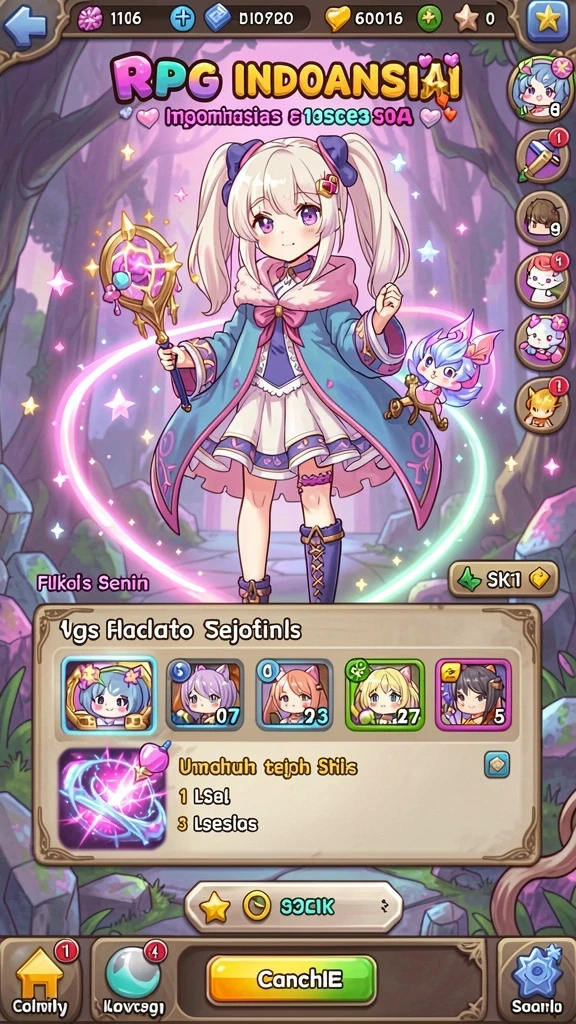The height and width of the screenshot is (1024, 576).
Task: Tap the SK1 button
Action: (504, 579)
